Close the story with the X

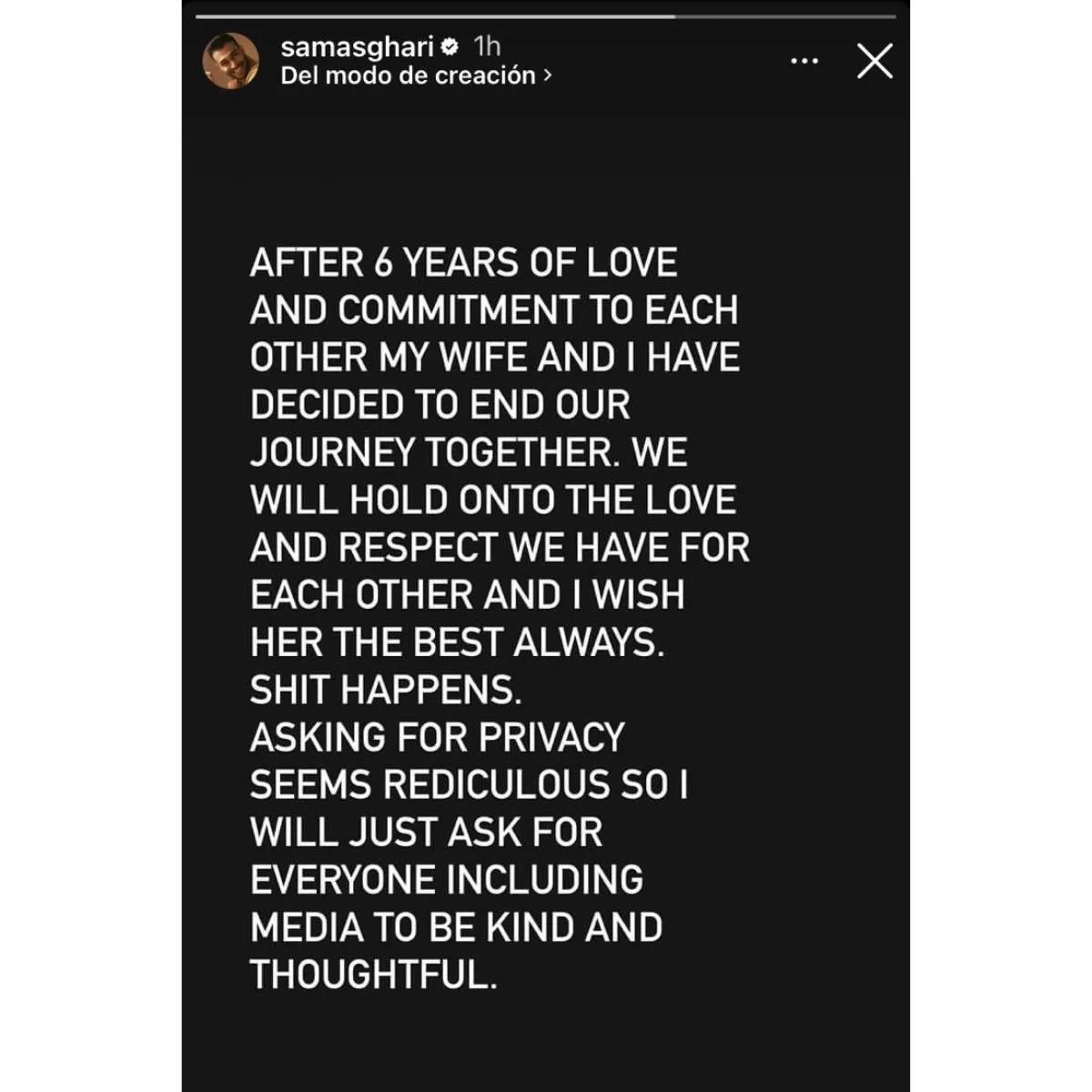875,62
